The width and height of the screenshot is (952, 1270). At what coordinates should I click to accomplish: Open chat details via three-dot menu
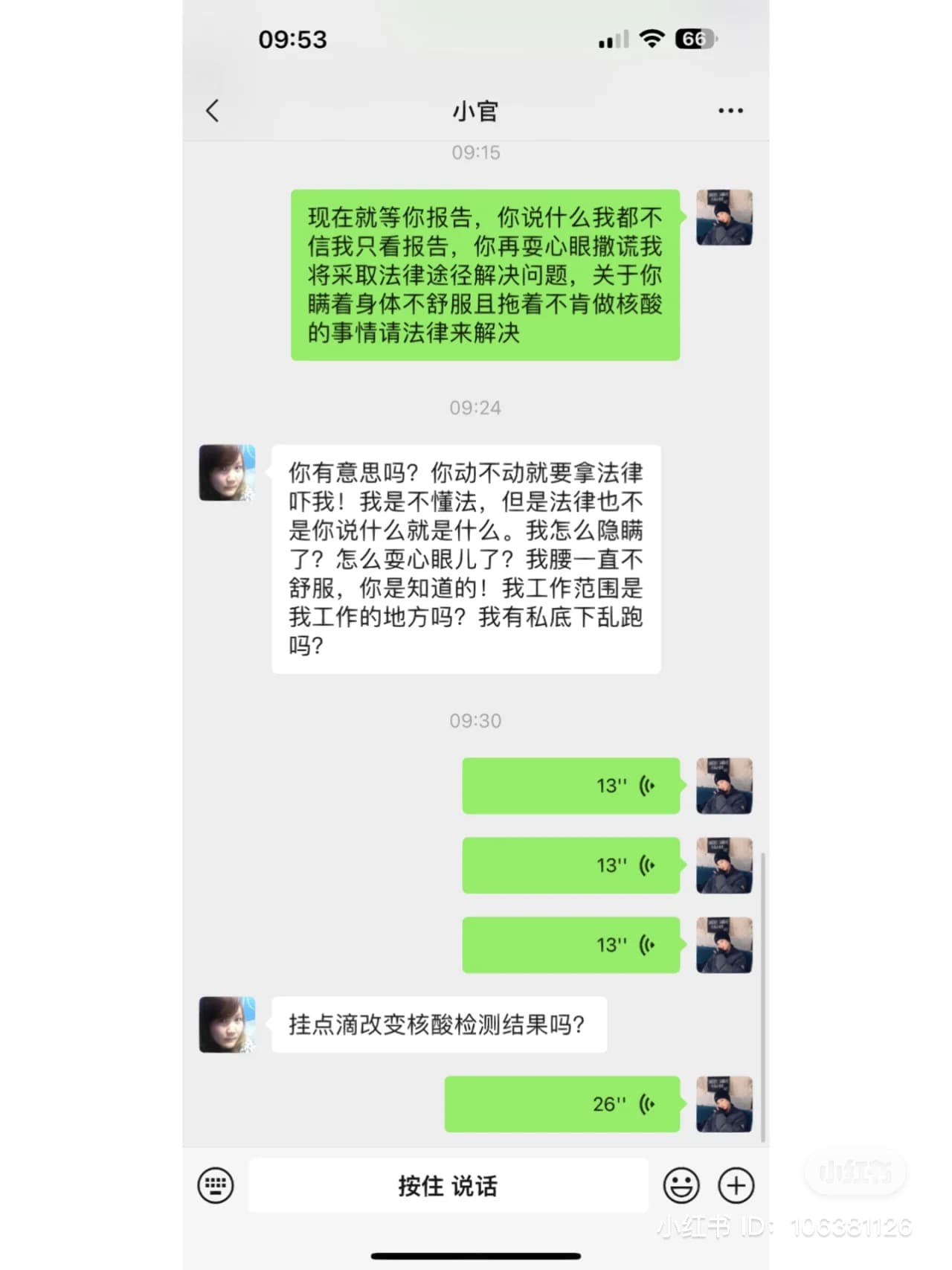[x=730, y=111]
